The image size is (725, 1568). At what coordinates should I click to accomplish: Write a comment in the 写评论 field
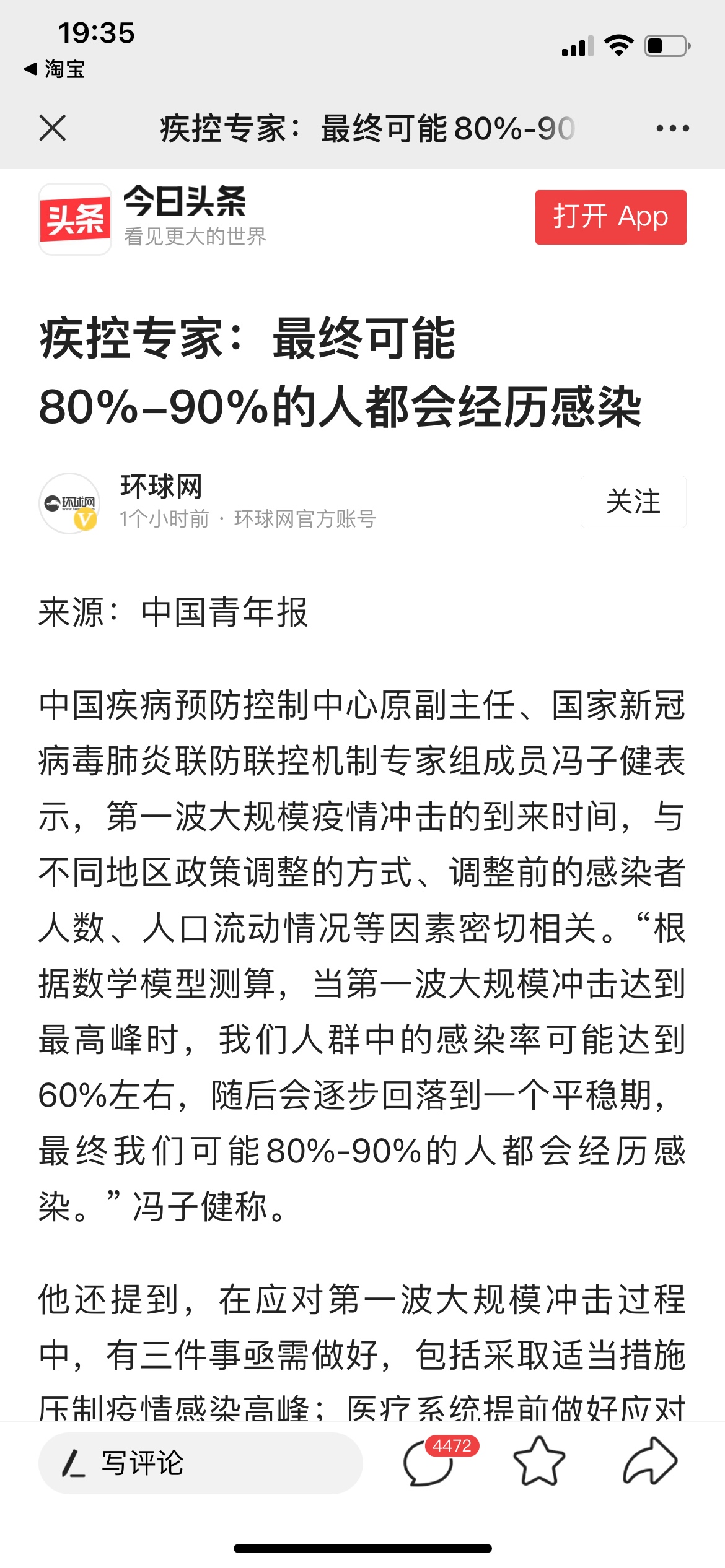[x=200, y=1463]
